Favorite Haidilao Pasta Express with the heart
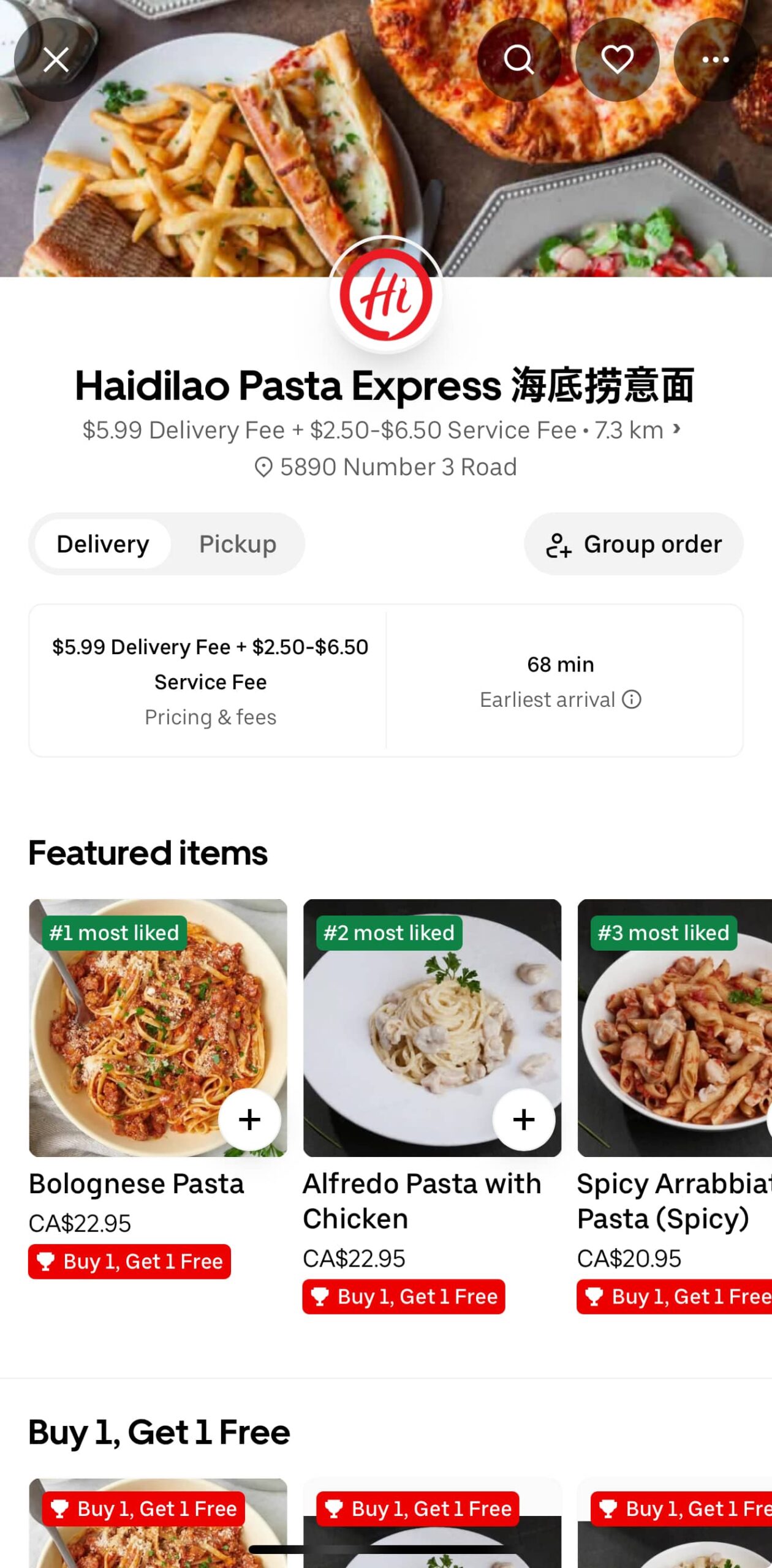 (x=617, y=59)
